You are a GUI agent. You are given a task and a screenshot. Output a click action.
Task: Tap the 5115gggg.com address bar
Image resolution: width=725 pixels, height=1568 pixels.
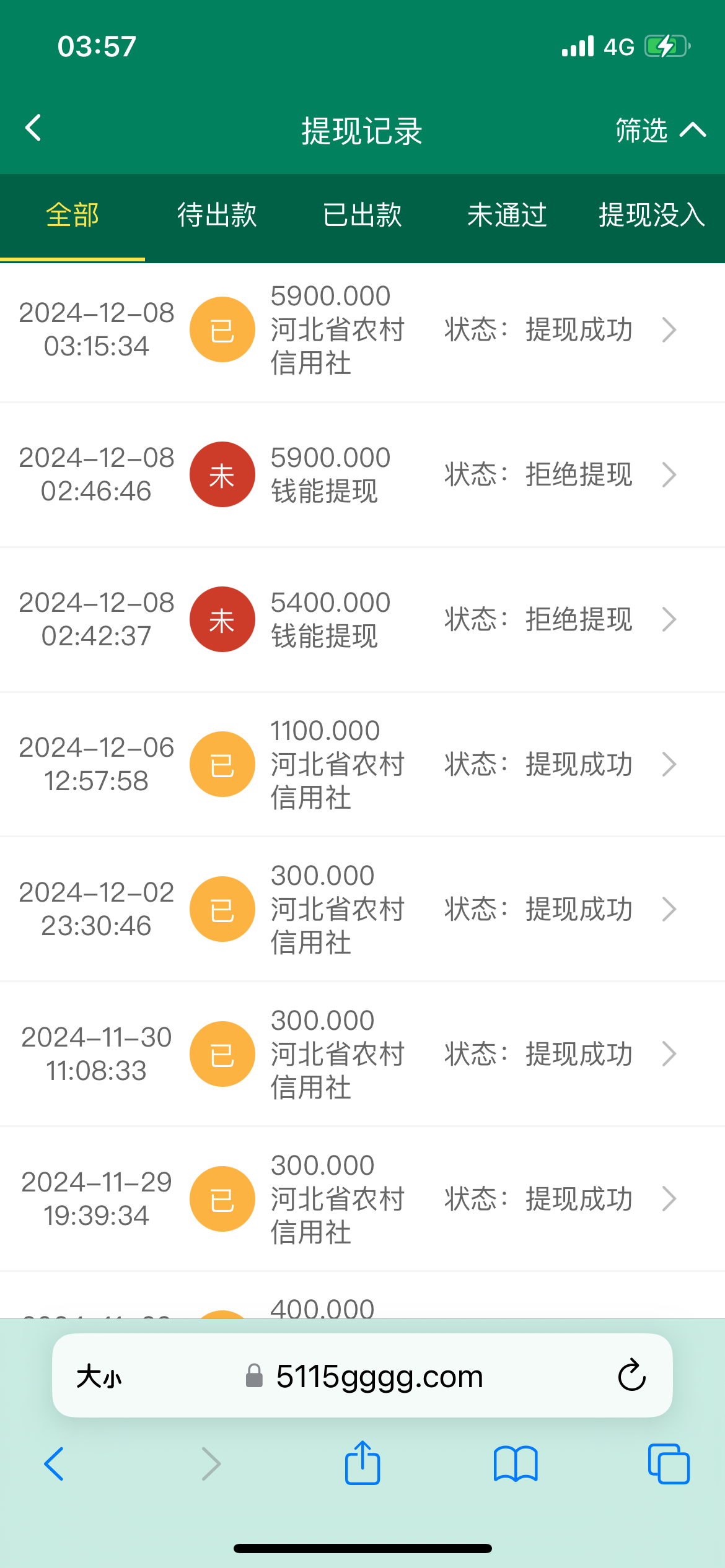(364, 1377)
